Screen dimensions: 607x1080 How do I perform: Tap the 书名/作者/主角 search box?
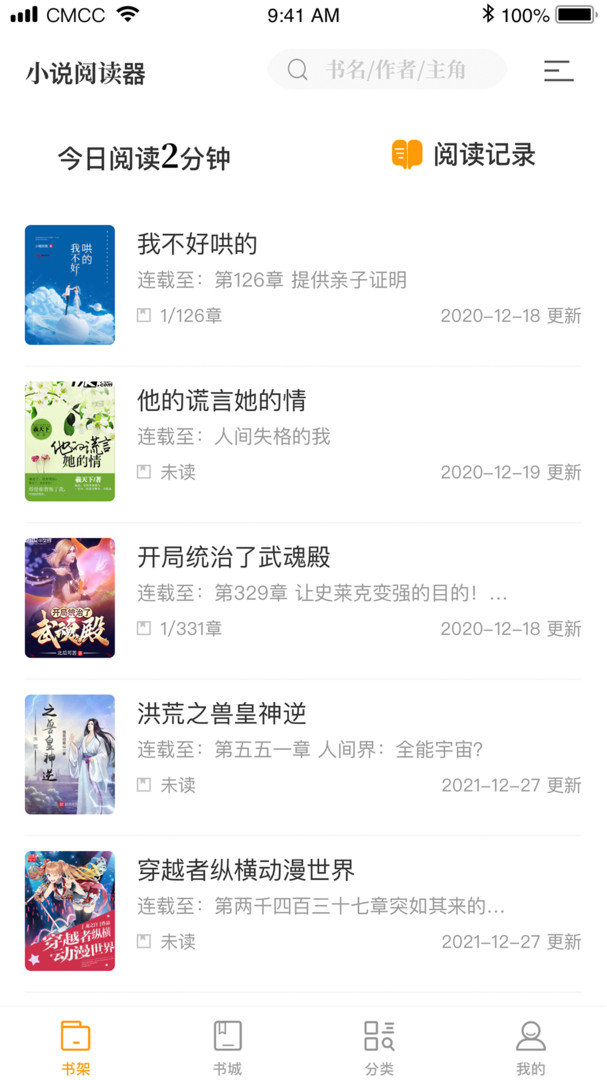pyautogui.click(x=387, y=70)
